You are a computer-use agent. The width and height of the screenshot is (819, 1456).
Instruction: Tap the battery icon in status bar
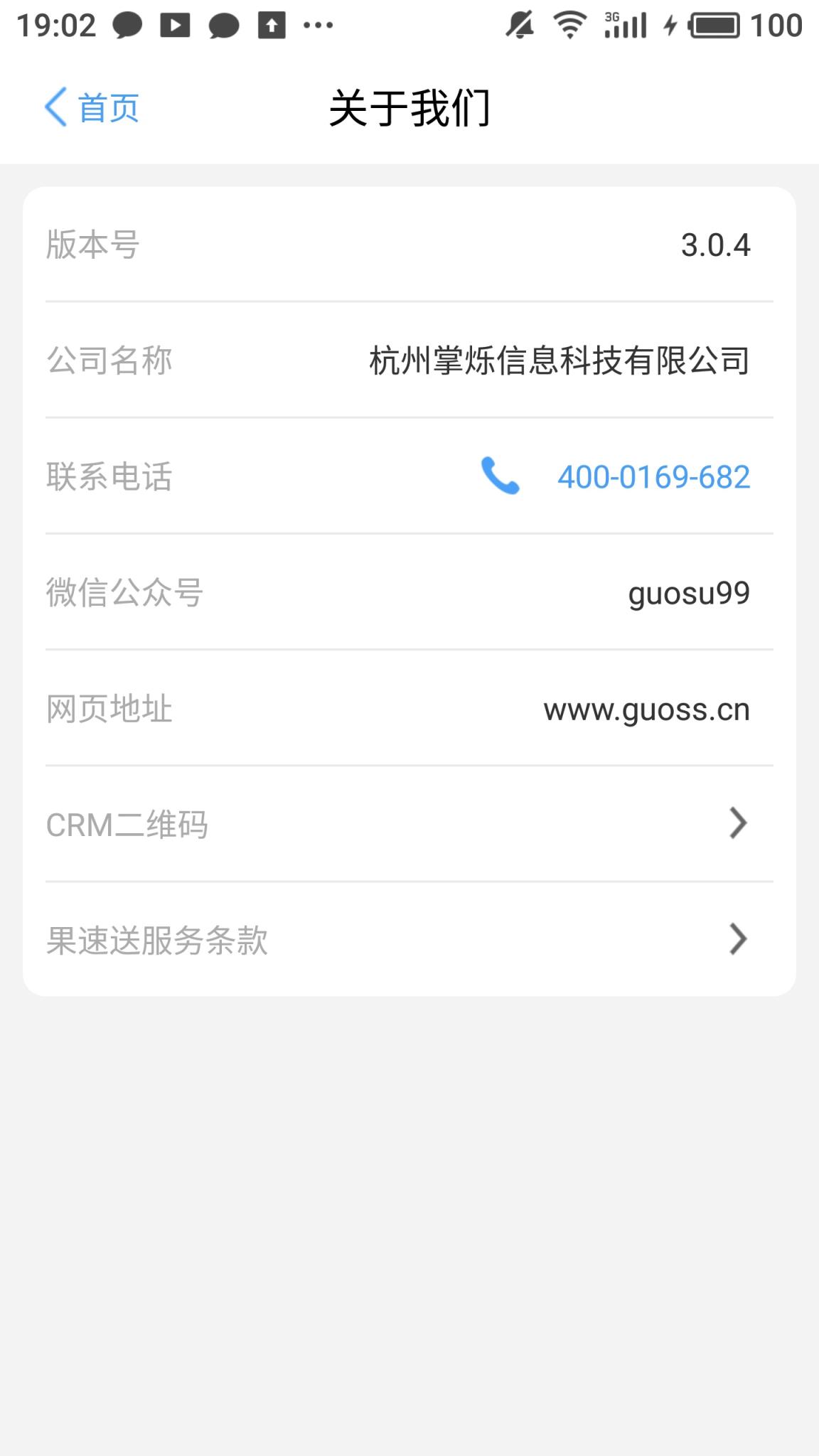pyautogui.click(x=713, y=25)
